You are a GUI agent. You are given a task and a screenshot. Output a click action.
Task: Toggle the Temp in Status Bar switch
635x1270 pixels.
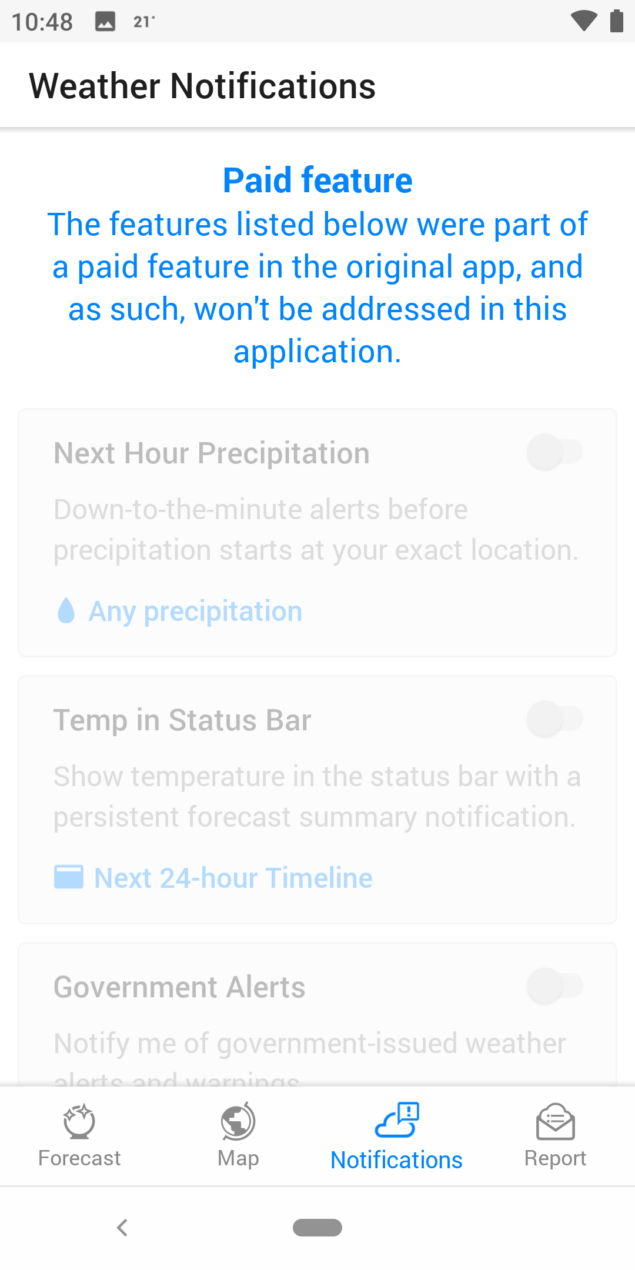[x=555, y=719]
